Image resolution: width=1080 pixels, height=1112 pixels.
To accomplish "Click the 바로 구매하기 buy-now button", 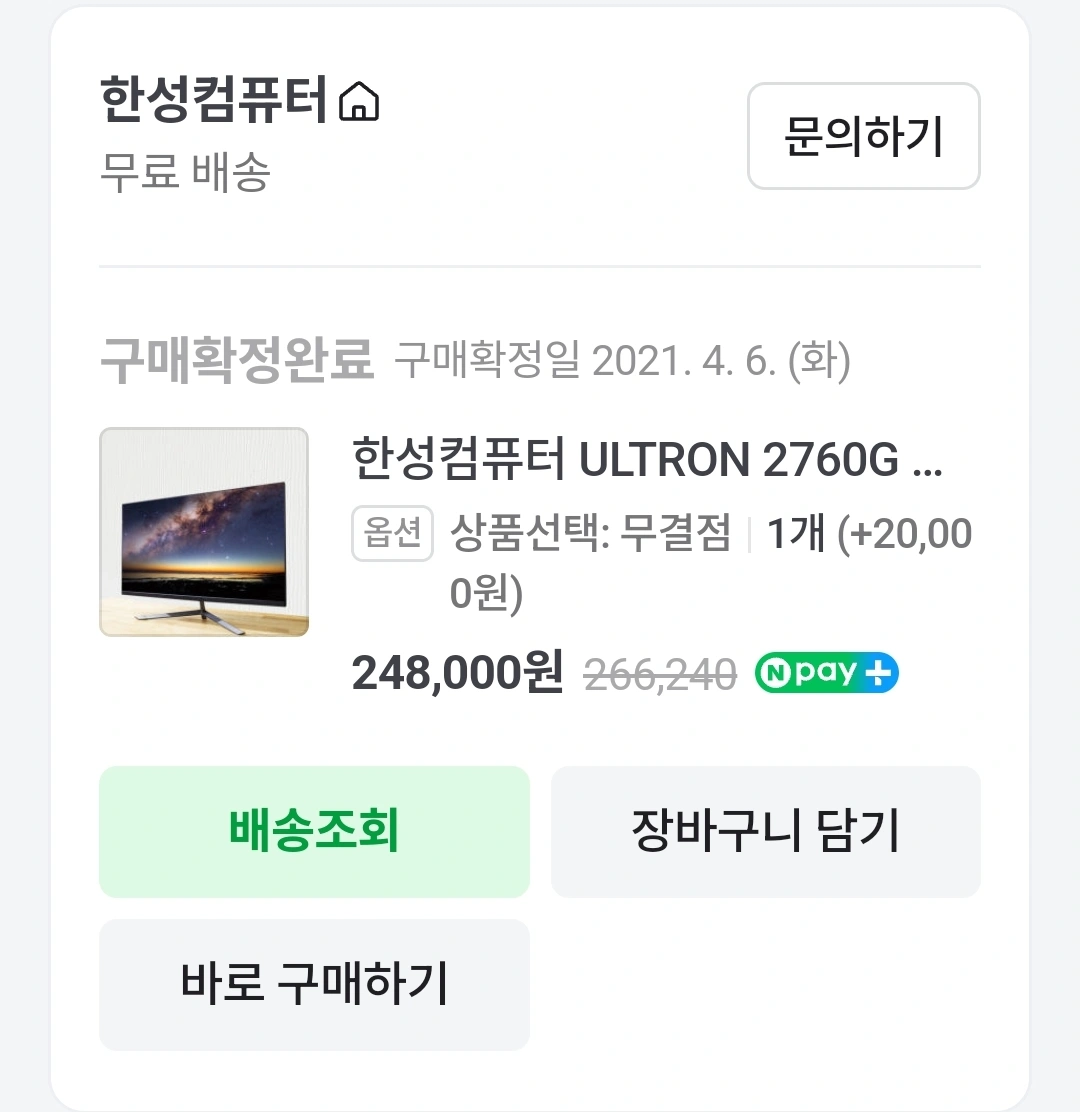I will [x=313, y=985].
